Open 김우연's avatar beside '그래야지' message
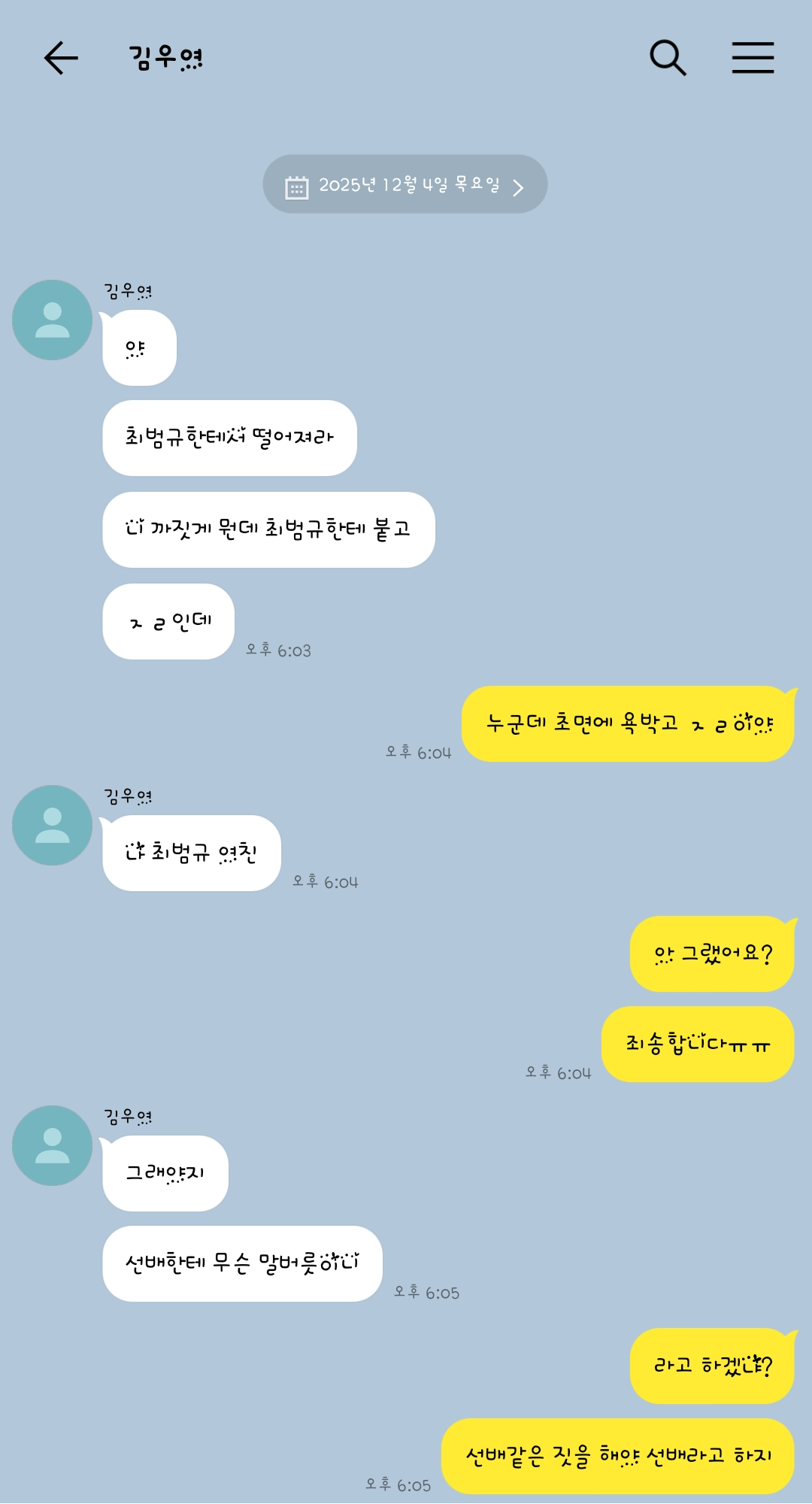 (x=52, y=1146)
